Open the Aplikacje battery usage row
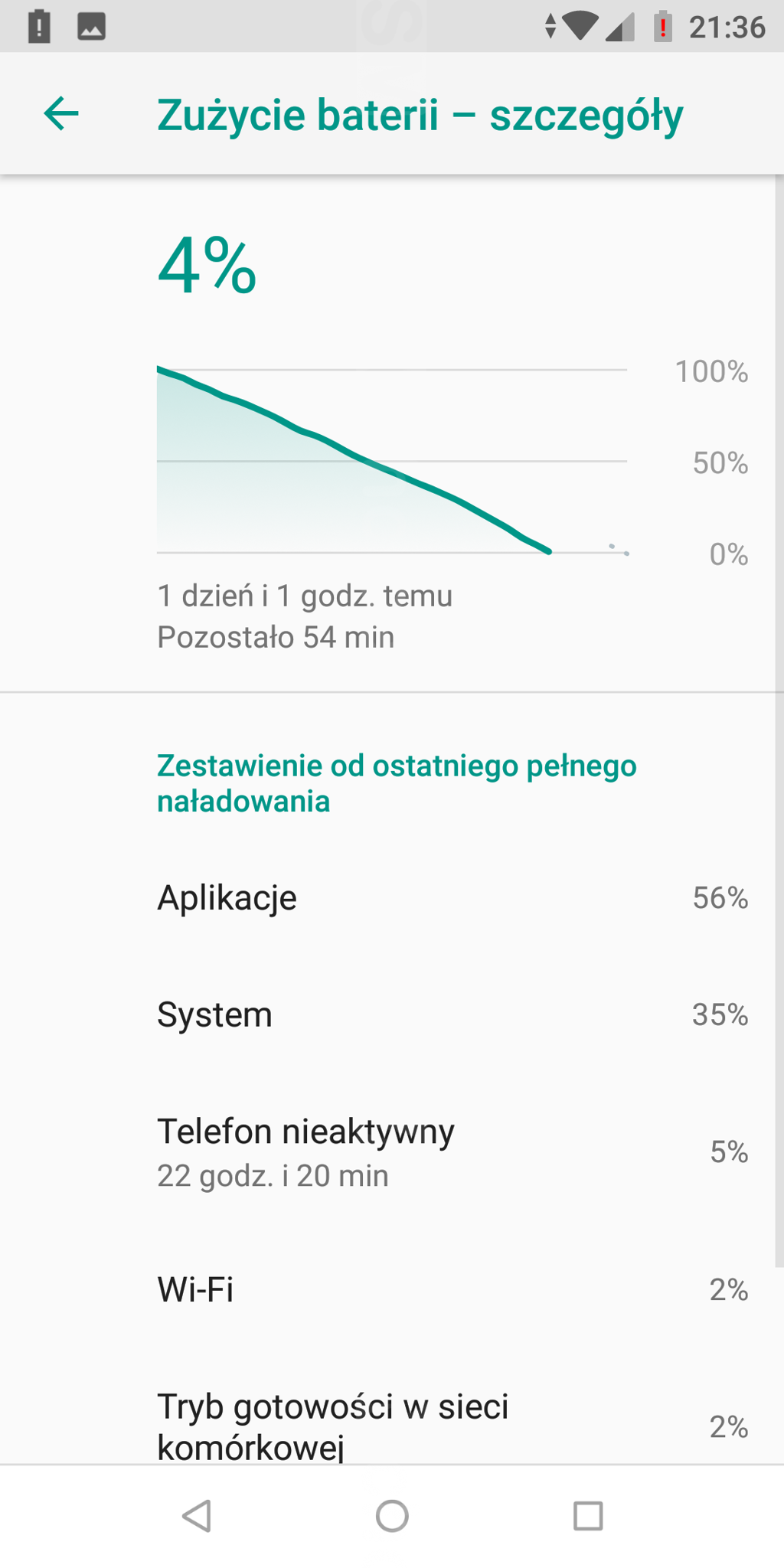The image size is (784, 1568). click(392, 897)
